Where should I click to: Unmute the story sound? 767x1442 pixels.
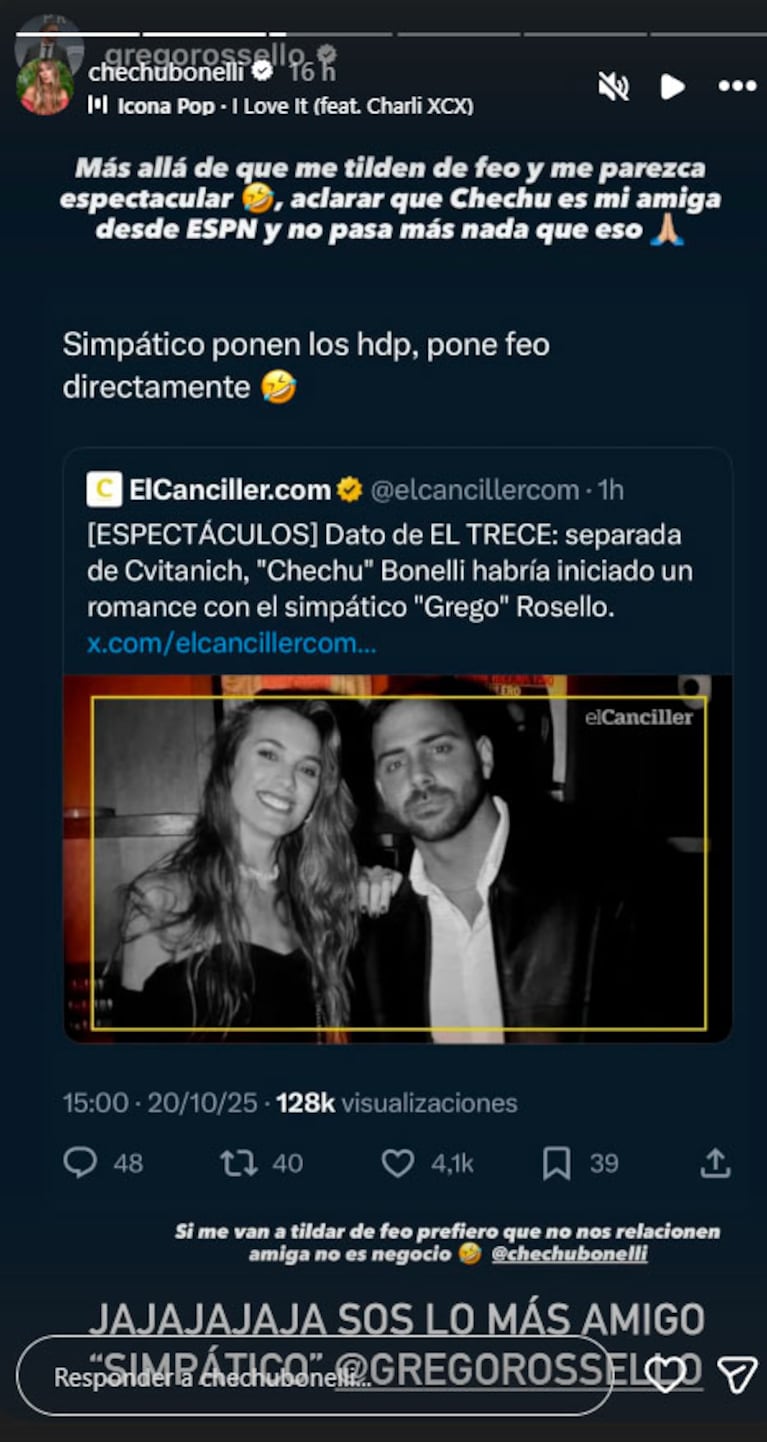click(613, 87)
